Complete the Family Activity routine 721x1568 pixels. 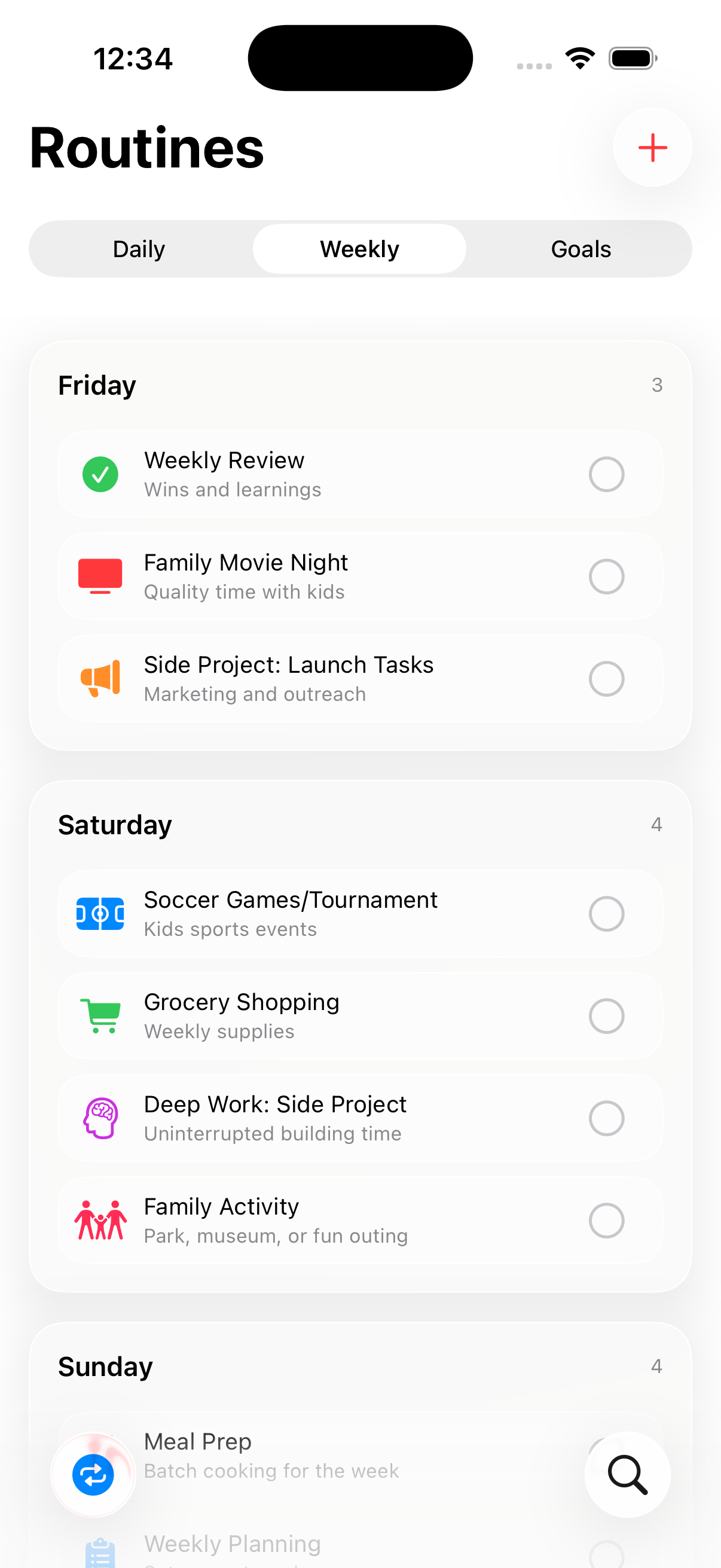click(x=607, y=1220)
